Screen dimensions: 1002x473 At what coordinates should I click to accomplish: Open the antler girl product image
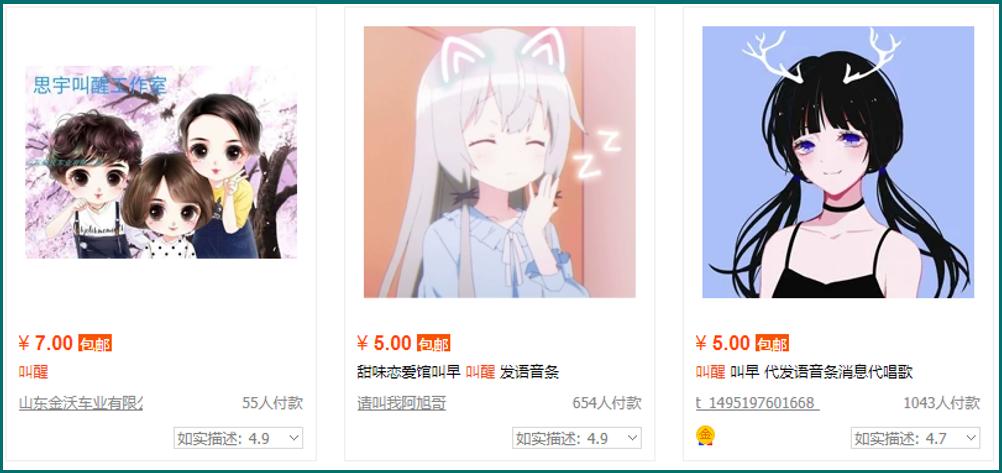tap(837, 162)
